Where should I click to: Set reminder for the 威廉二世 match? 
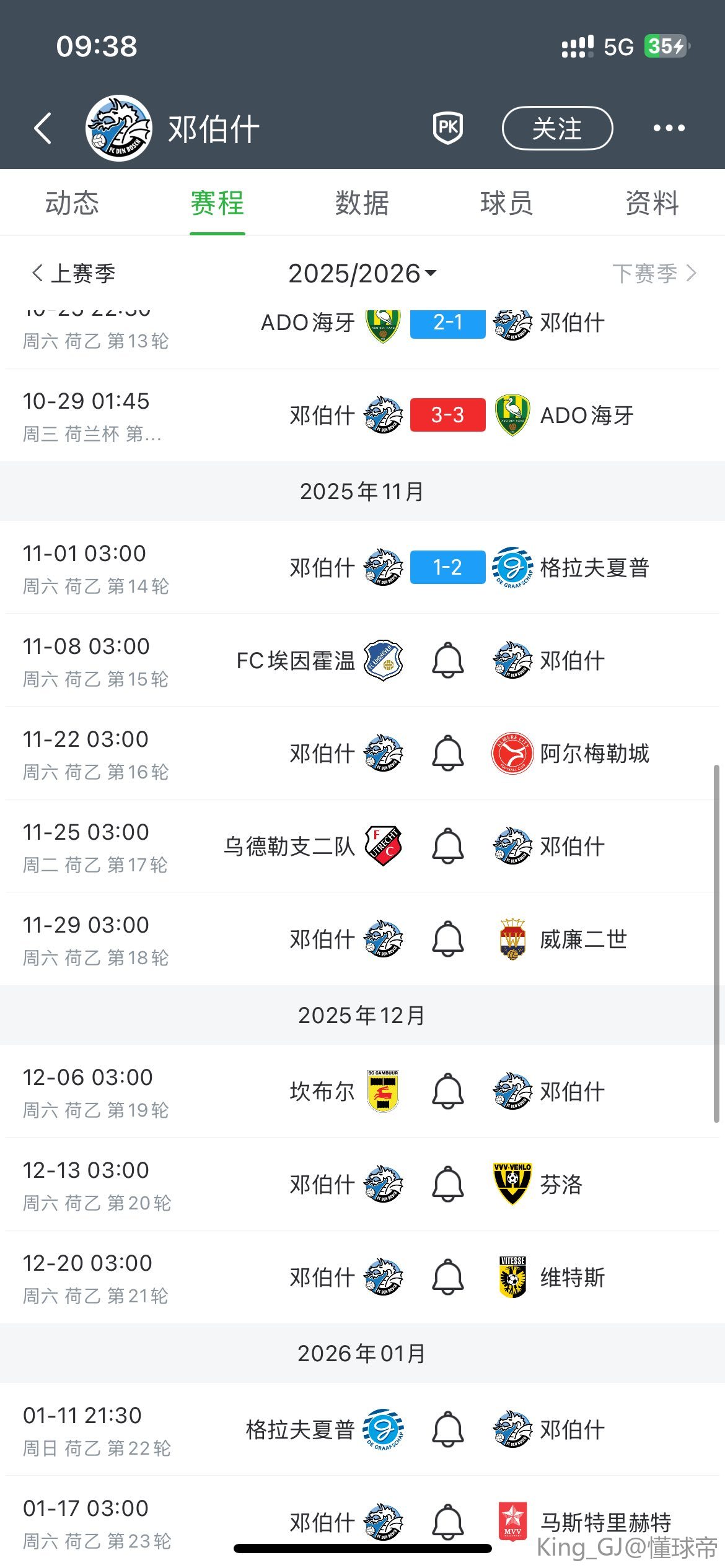point(447,939)
